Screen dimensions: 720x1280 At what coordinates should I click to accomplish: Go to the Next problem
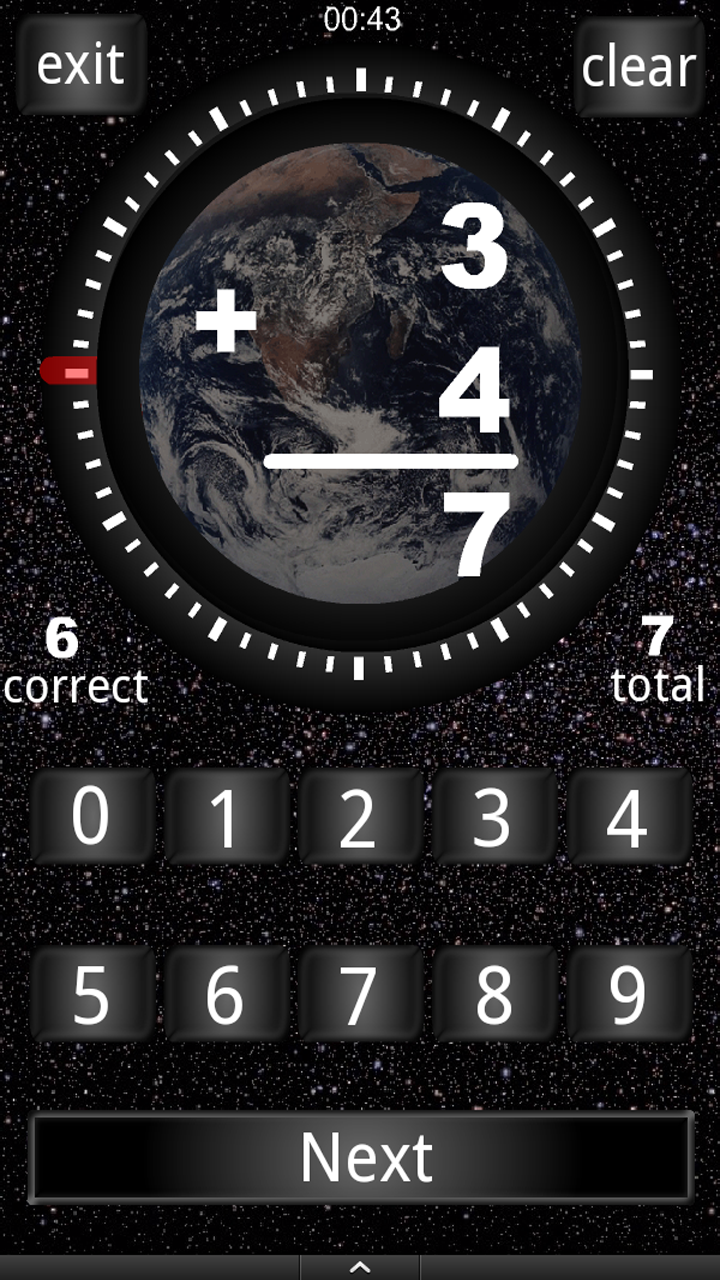pos(361,1157)
